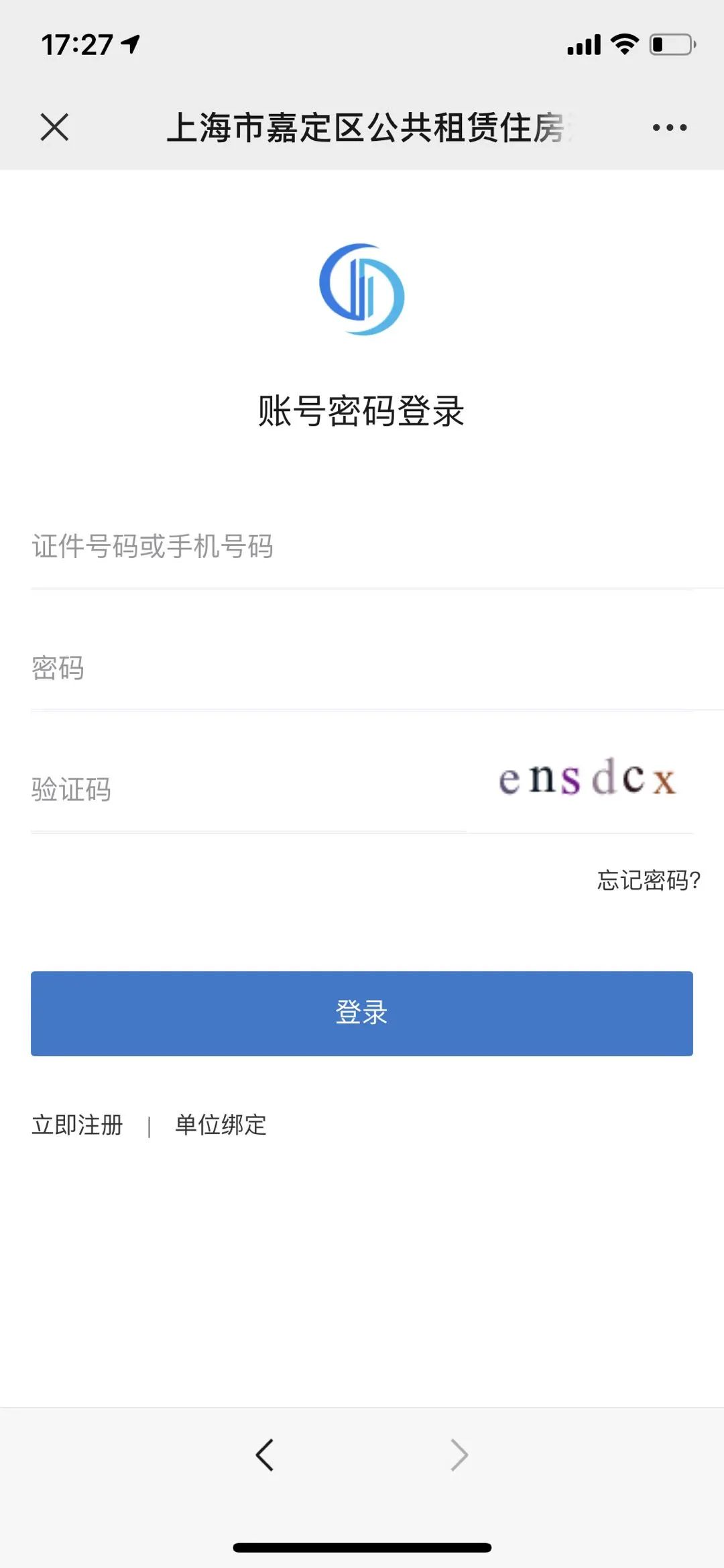Tap the 验证码 input field
Viewport: 724px width, 1568px height.
[x=248, y=789]
